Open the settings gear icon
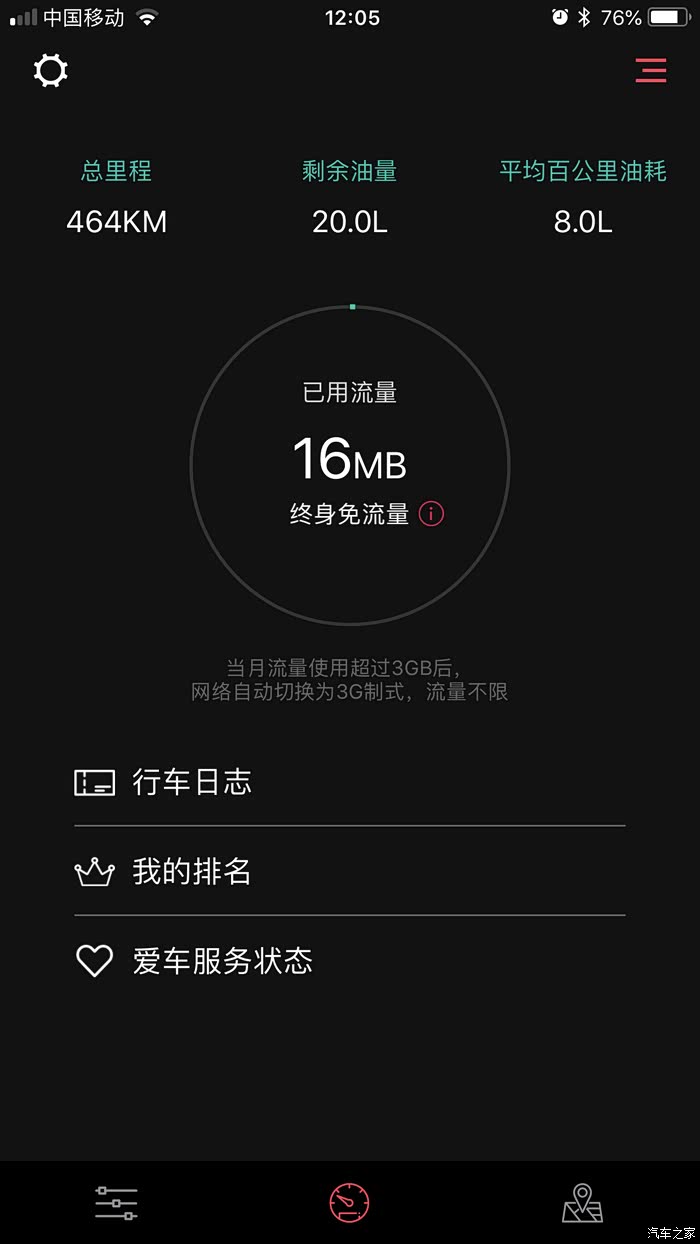 [51, 71]
